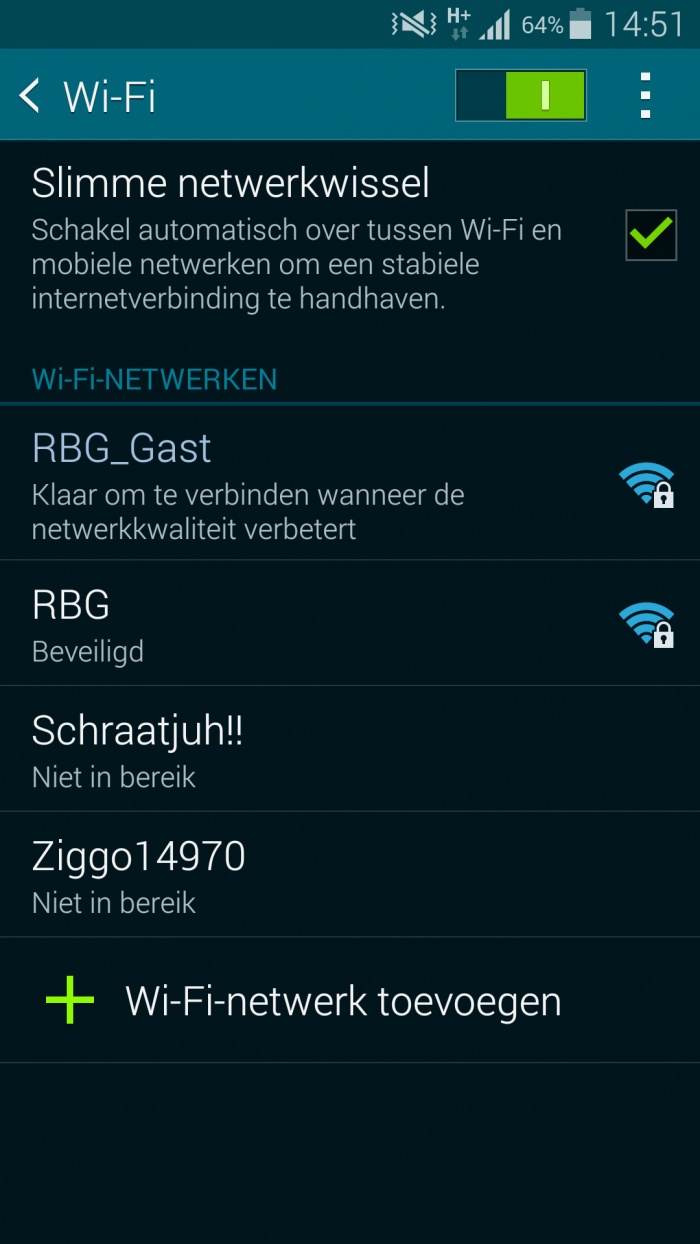
Task: Open the overflow menu
Action: [x=645, y=96]
